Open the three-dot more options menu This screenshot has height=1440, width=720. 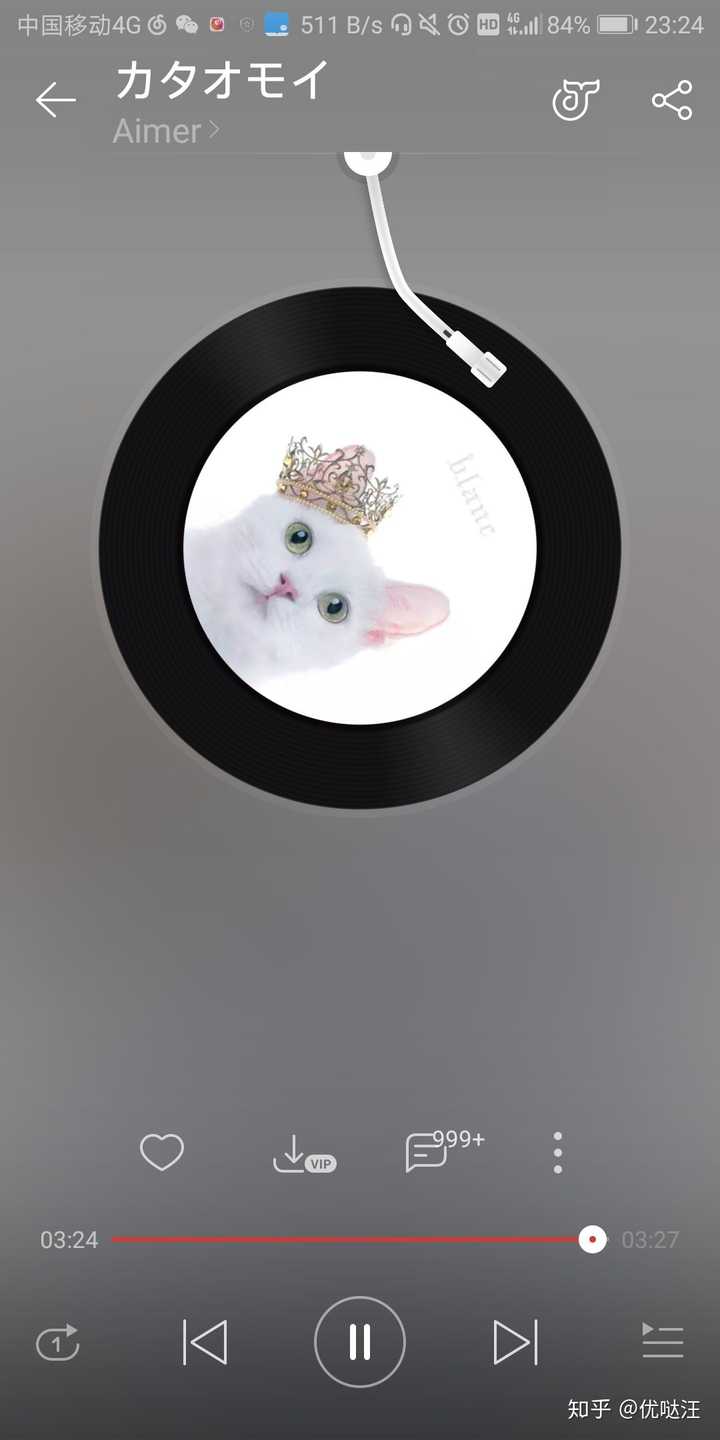pos(557,1153)
